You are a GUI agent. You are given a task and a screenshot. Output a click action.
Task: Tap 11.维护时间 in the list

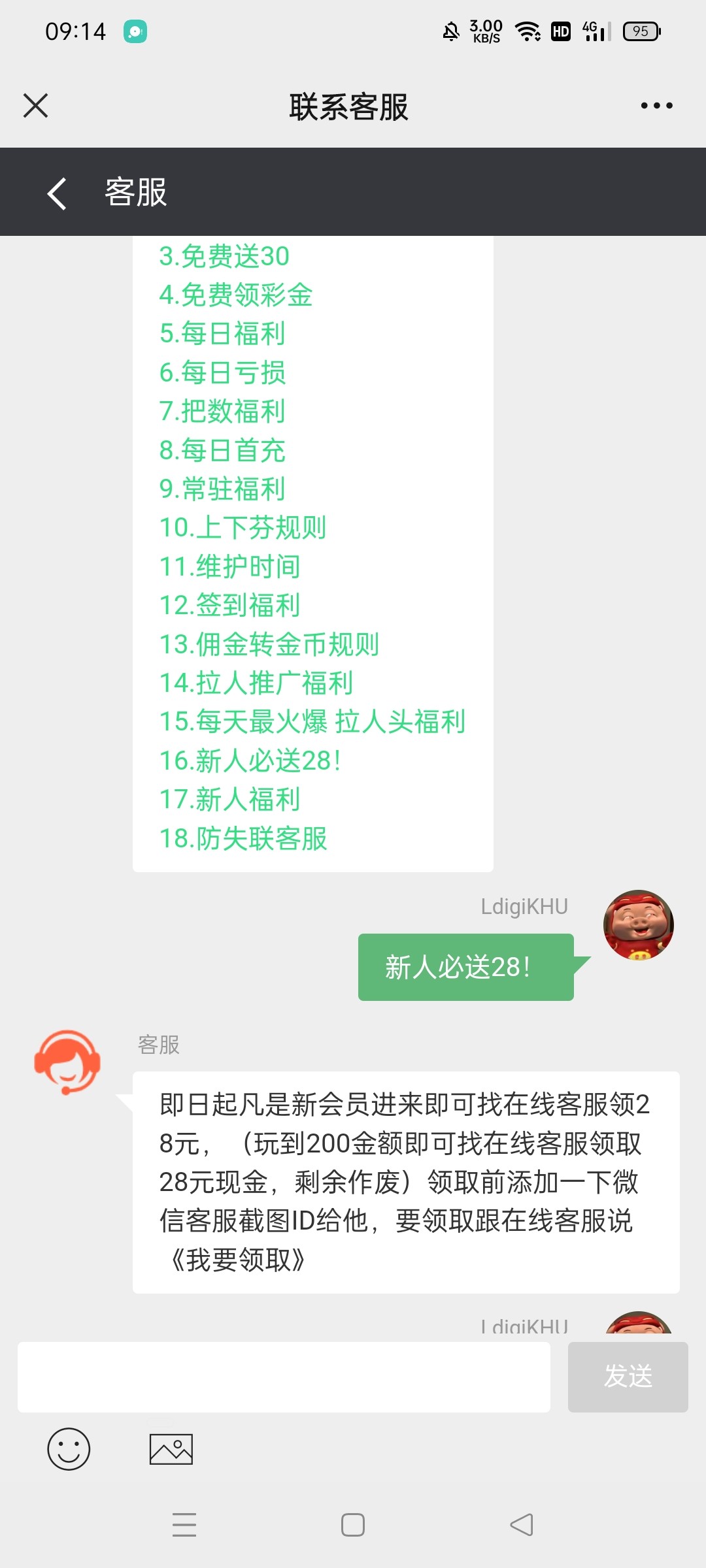tap(229, 566)
